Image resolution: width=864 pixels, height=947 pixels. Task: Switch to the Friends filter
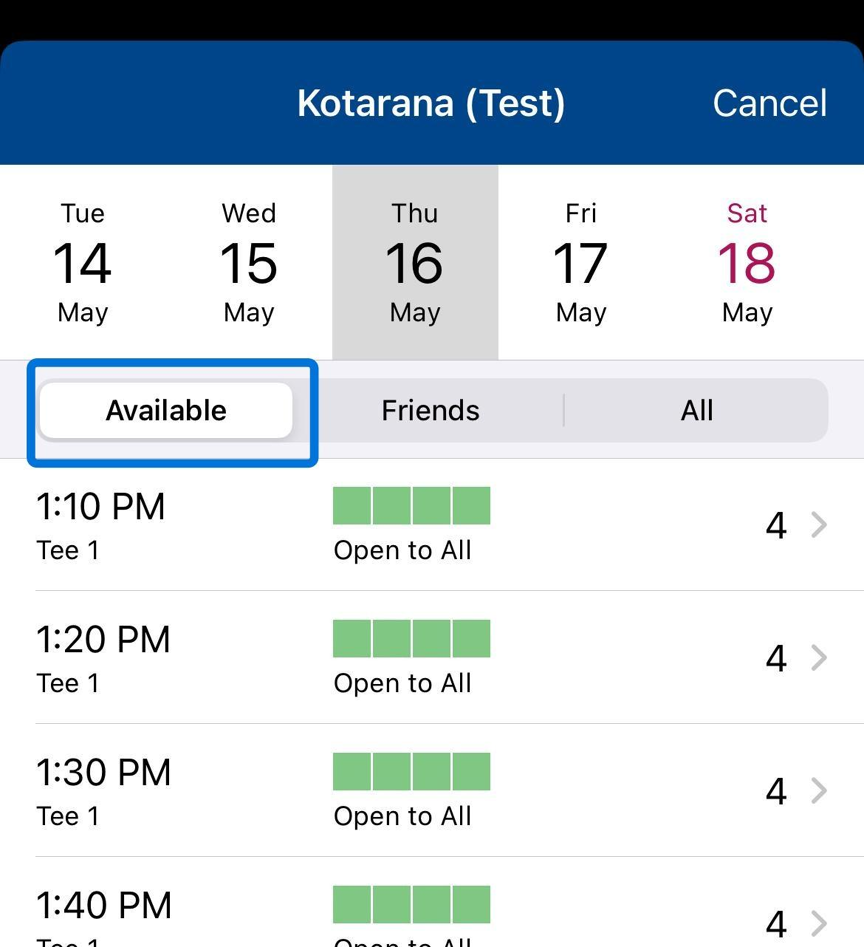[x=430, y=410]
